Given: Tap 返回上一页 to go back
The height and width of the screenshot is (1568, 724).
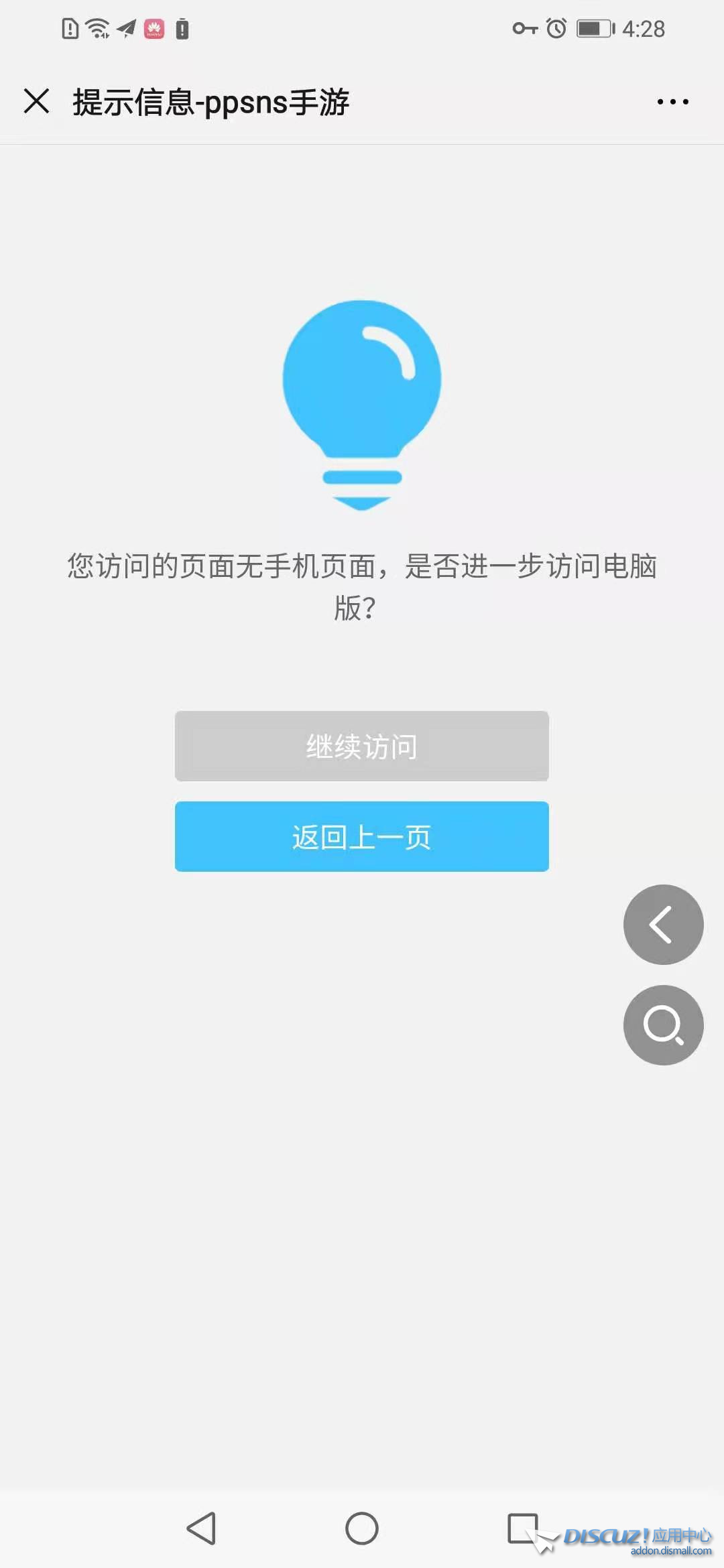Looking at the screenshot, I should point(361,836).
